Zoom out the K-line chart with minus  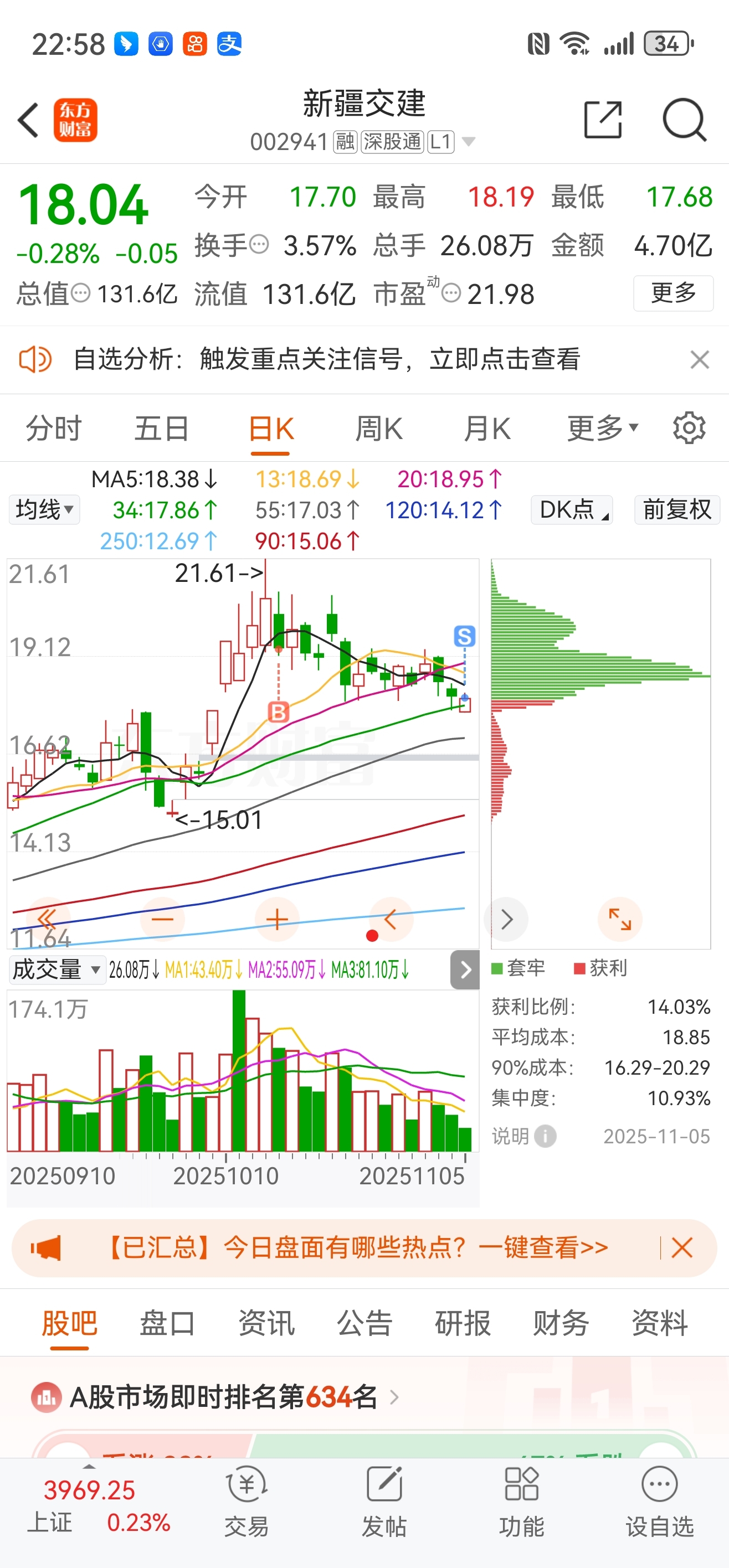163,919
